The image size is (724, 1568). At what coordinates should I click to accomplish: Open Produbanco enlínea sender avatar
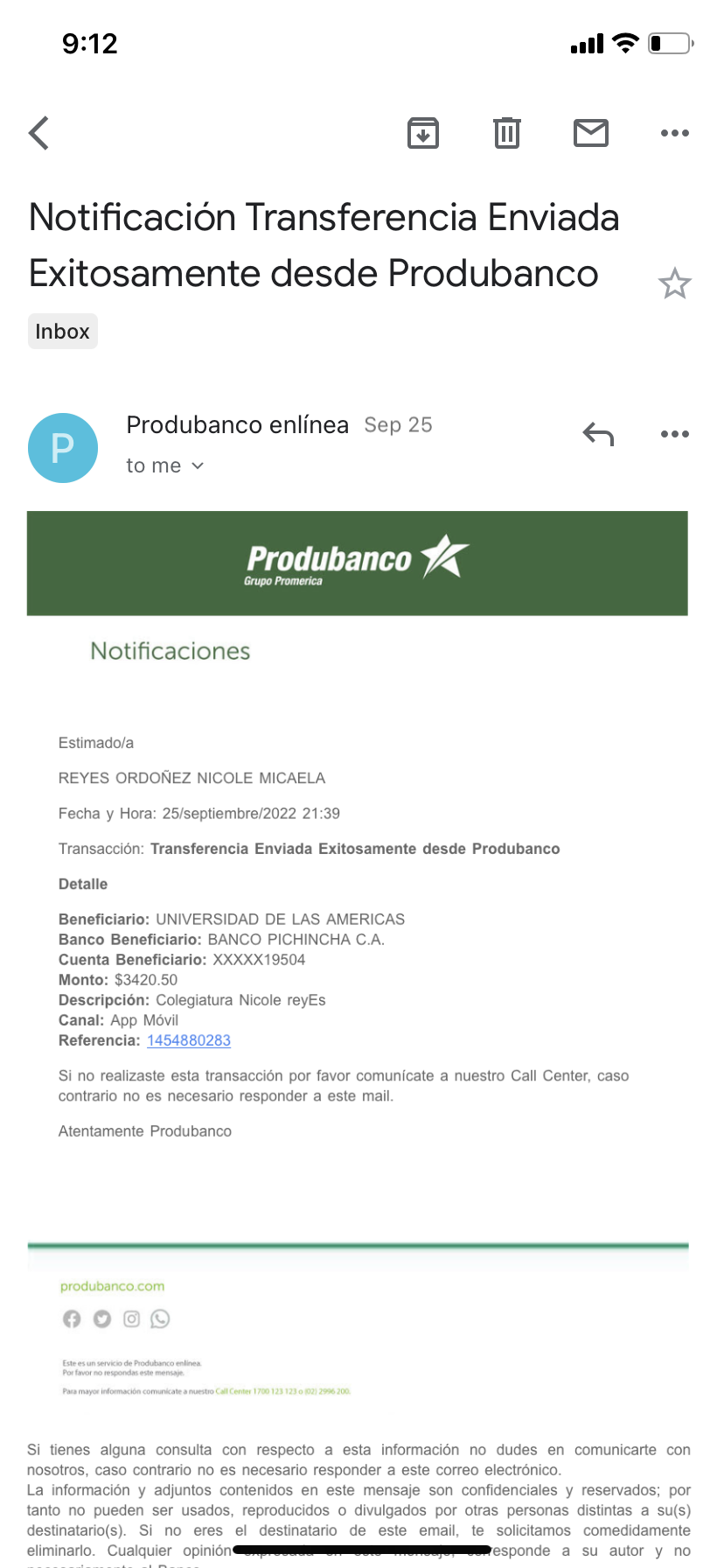[63, 448]
